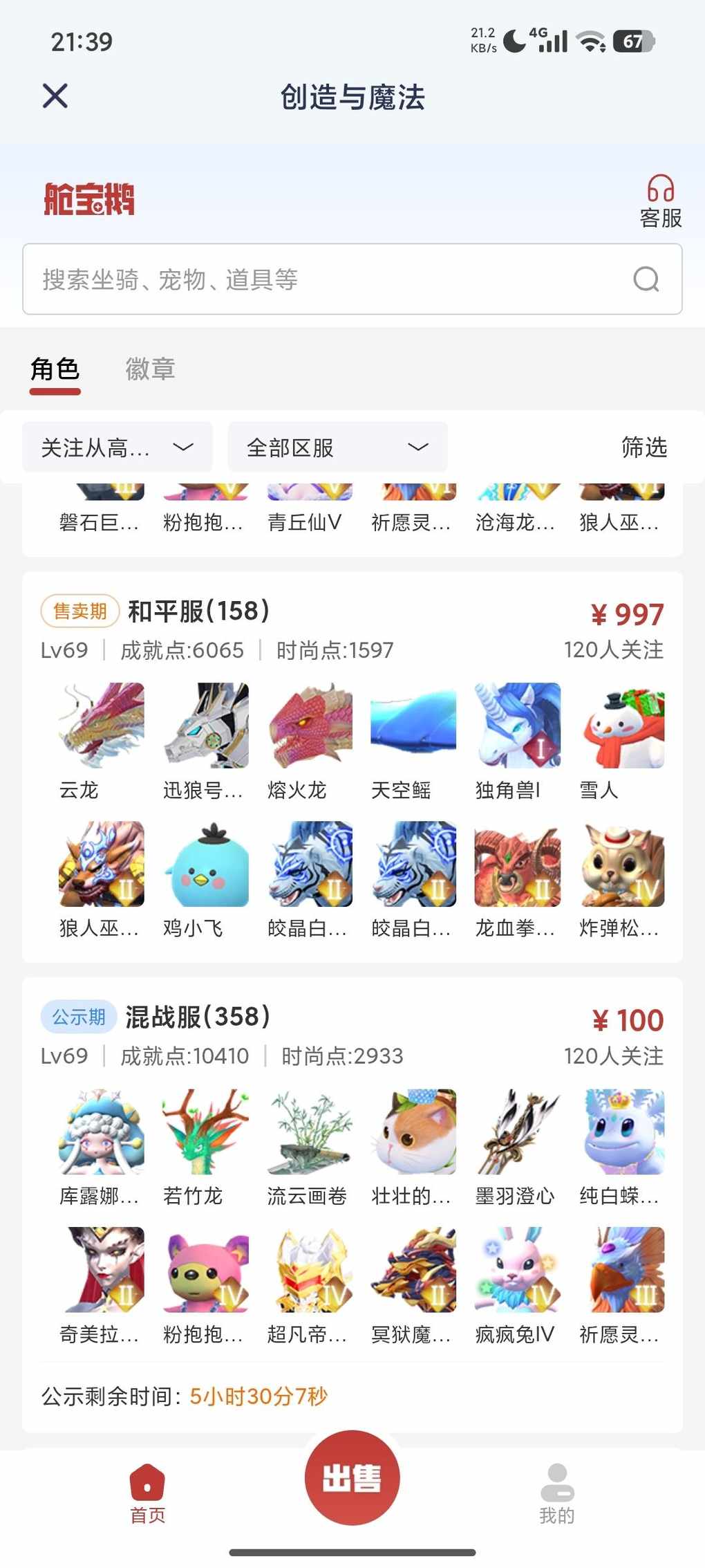Image resolution: width=705 pixels, height=1568 pixels.
Task: Tap the search box for mounts and pets
Action: 332,279
